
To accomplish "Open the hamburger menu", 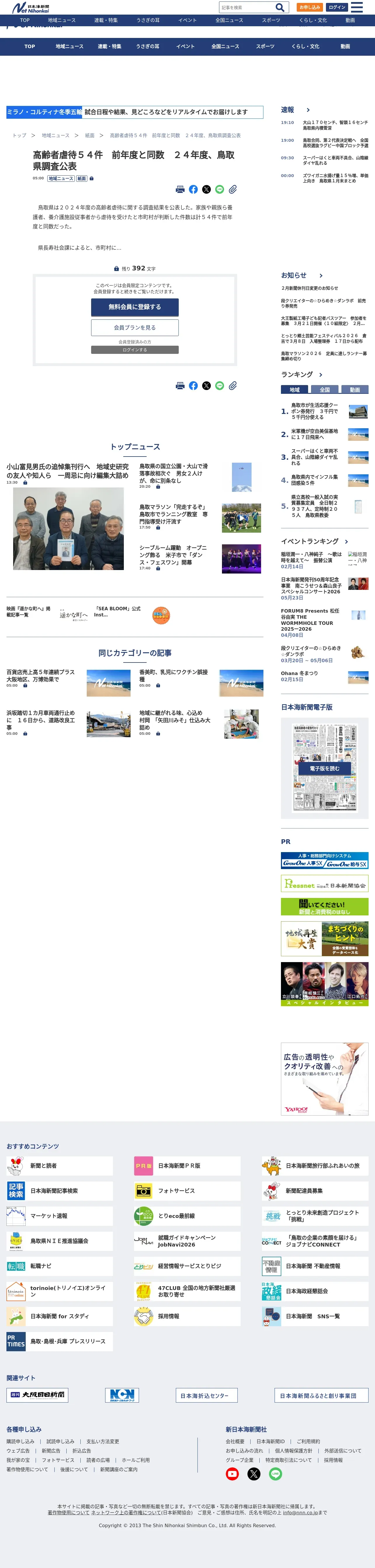I will (357, 7).
